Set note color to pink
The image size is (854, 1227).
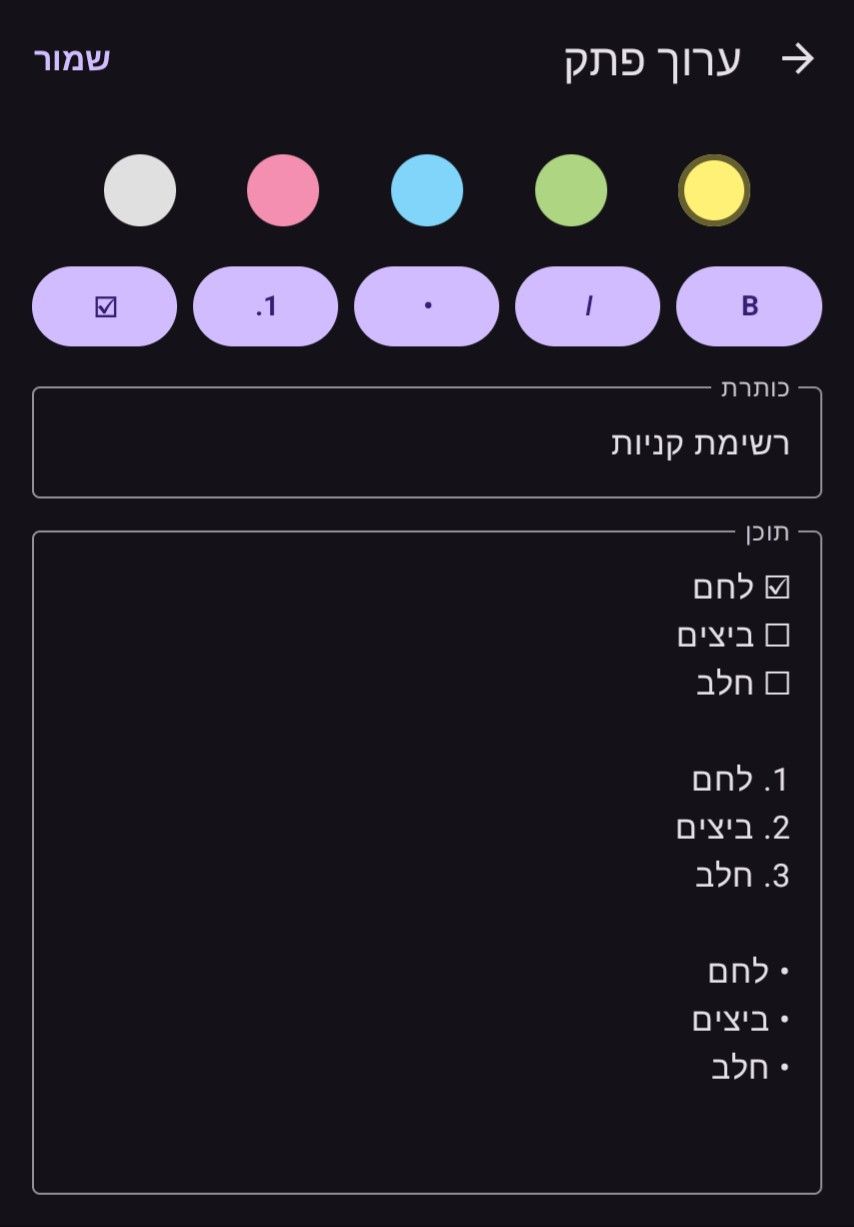coord(283,190)
